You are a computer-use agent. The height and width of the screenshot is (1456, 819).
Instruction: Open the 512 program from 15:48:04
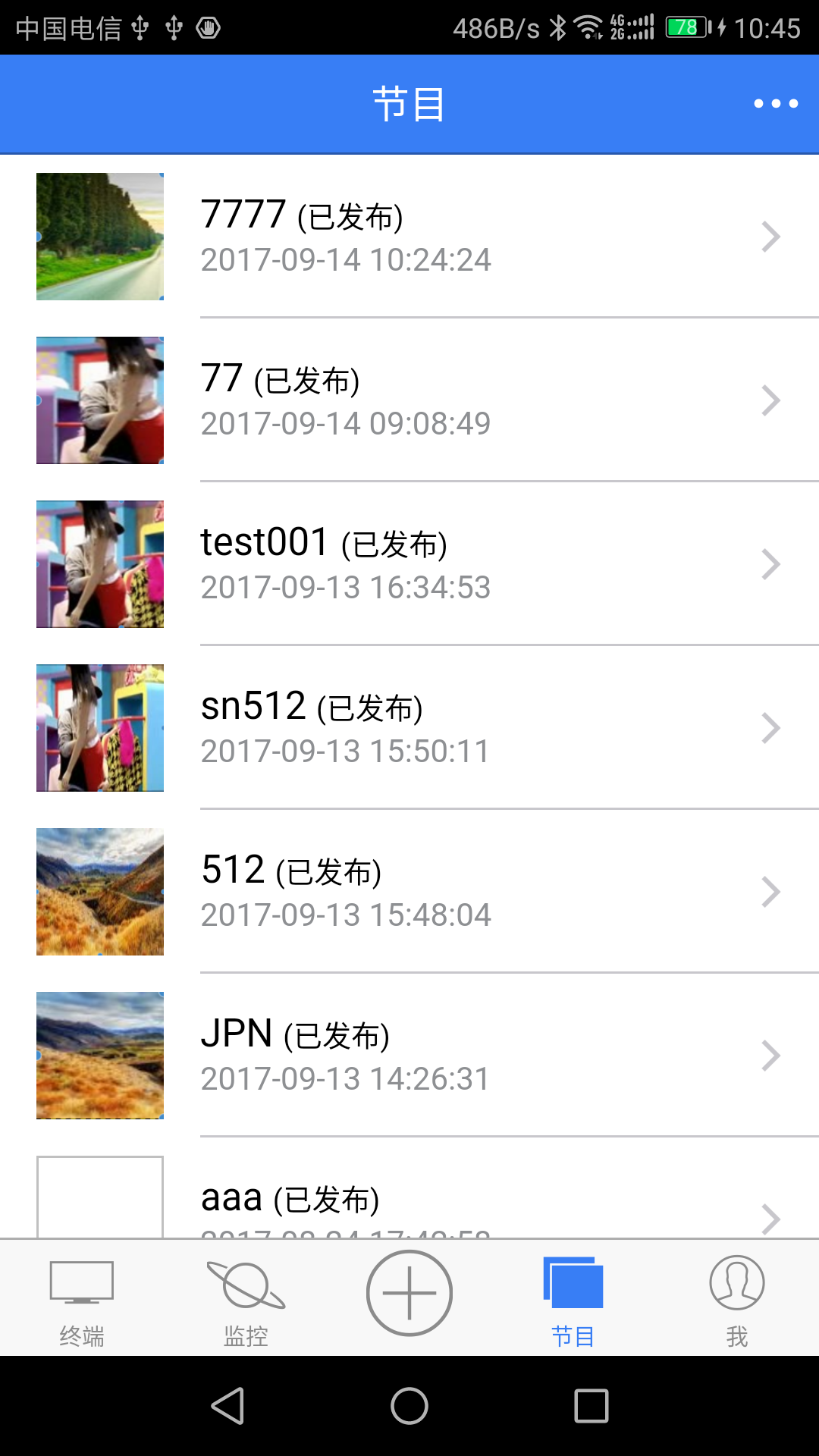point(409,892)
